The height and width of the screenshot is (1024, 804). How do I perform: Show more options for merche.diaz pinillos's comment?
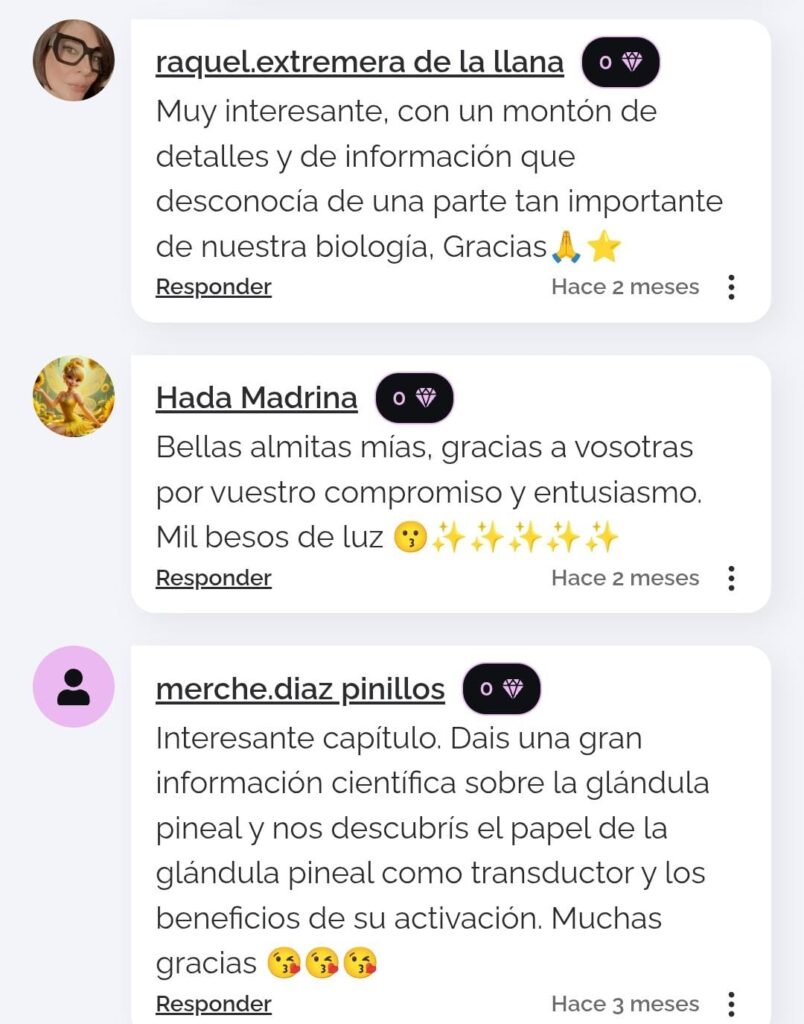732,1004
